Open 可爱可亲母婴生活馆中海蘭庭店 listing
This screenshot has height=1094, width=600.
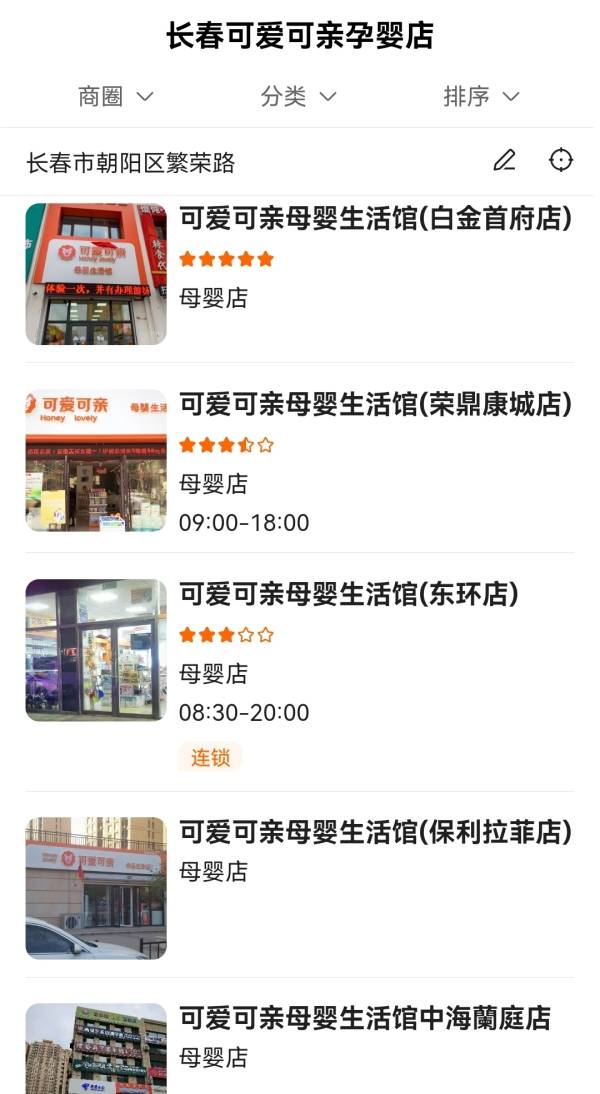pyautogui.click(x=300, y=1047)
